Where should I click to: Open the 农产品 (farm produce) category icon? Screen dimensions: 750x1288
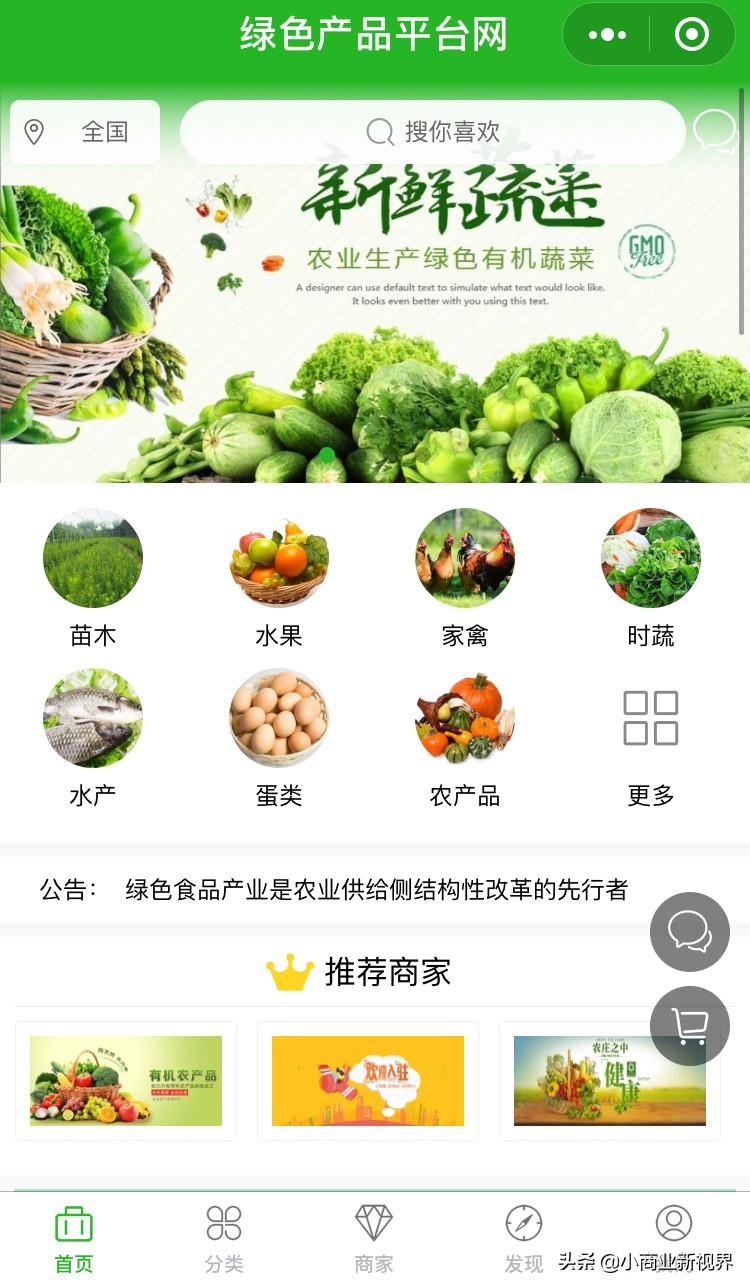coord(463,717)
